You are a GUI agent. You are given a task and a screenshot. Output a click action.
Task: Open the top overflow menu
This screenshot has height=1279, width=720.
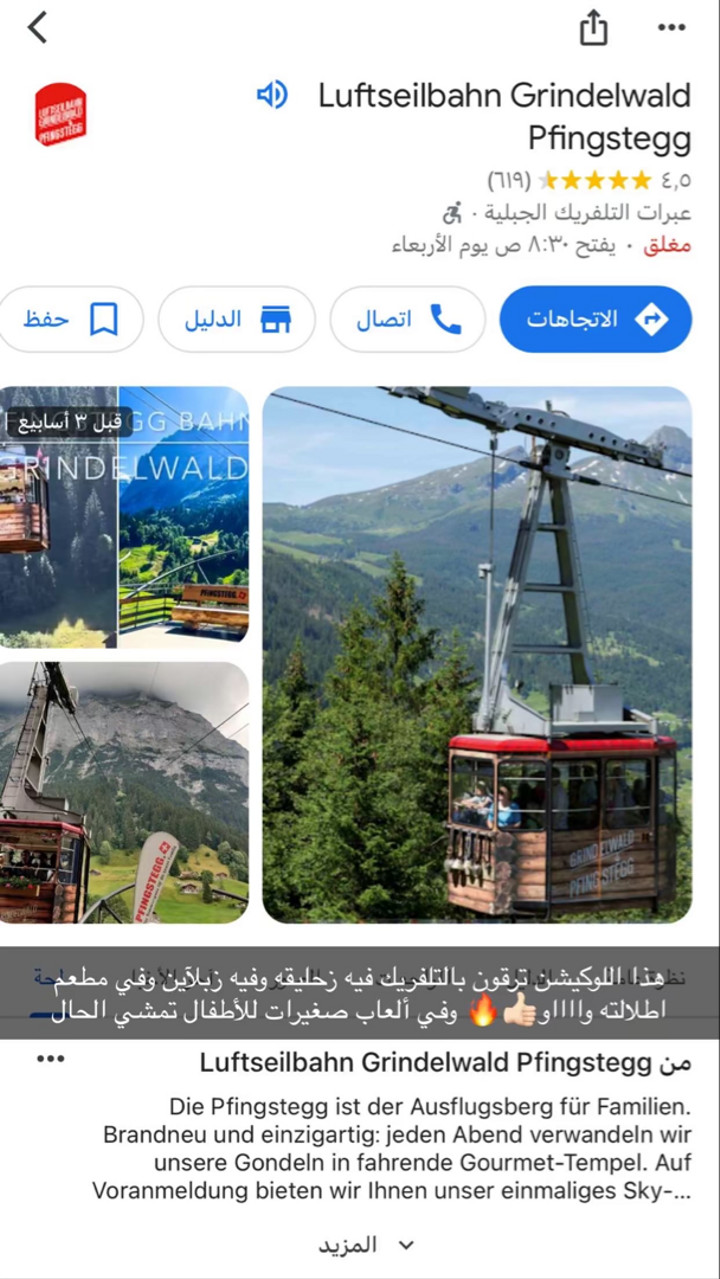(671, 28)
